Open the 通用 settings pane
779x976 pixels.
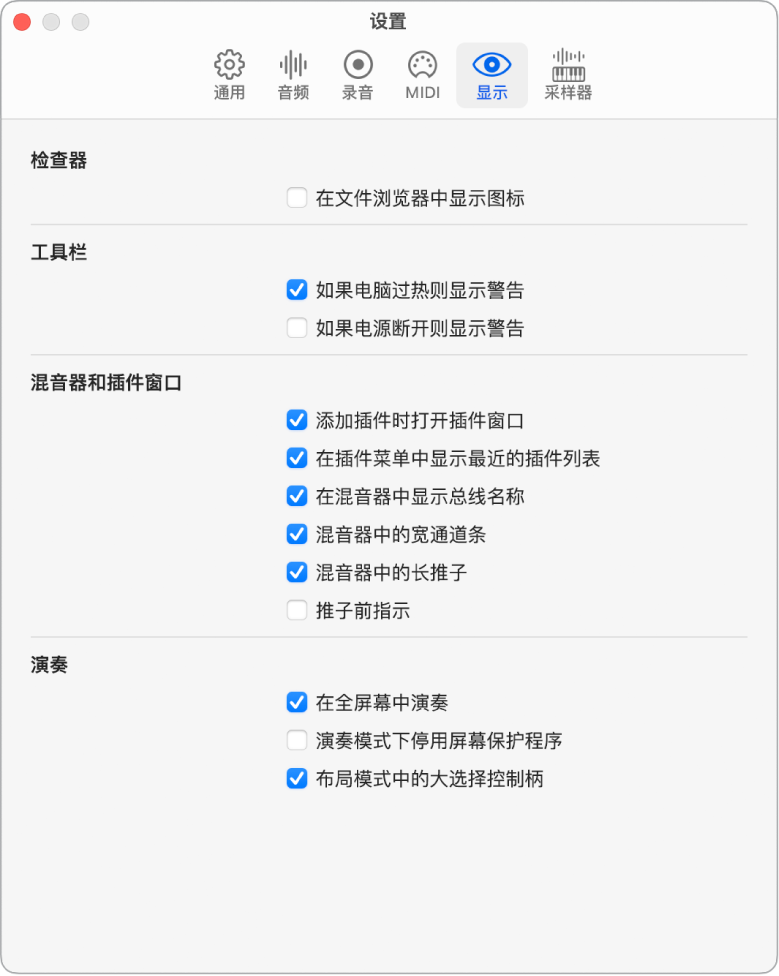(x=228, y=74)
